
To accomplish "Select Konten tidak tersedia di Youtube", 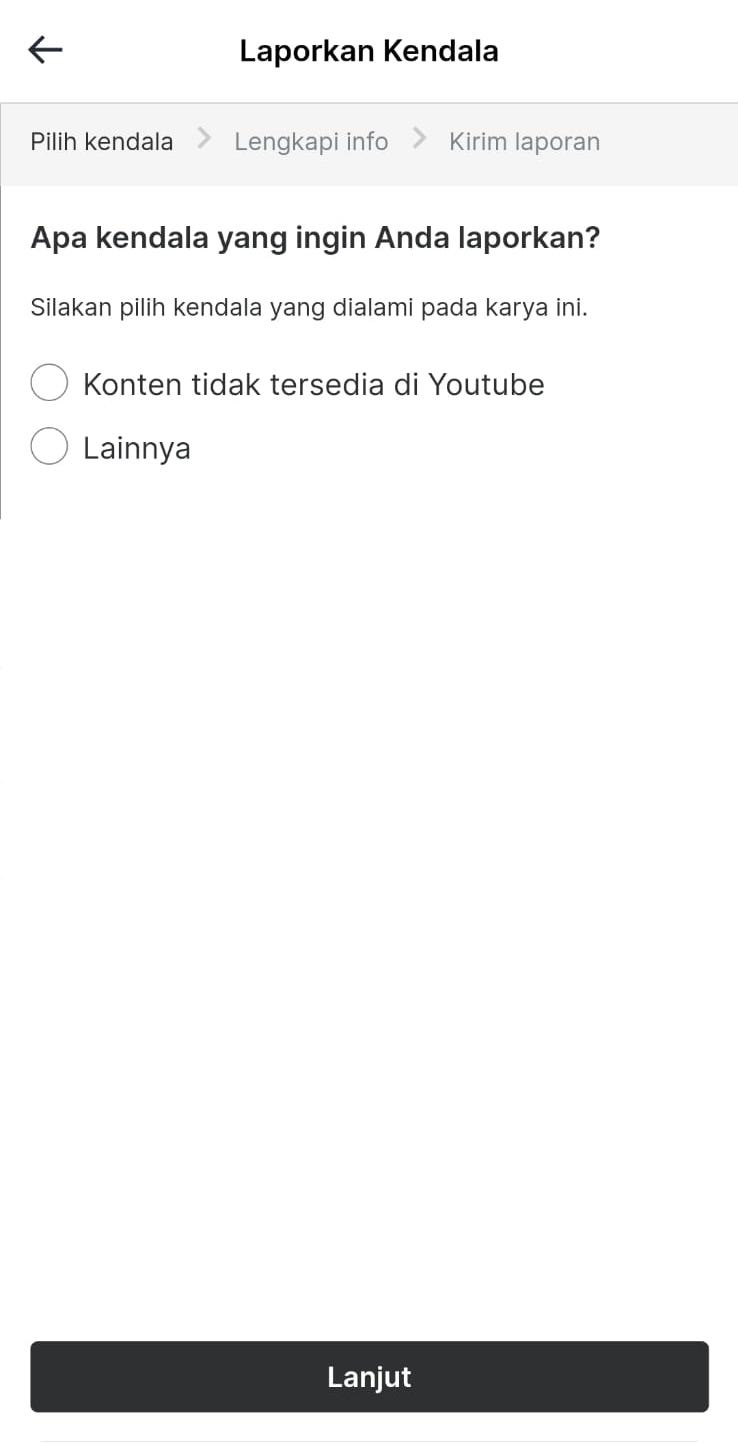I will click(49, 383).
